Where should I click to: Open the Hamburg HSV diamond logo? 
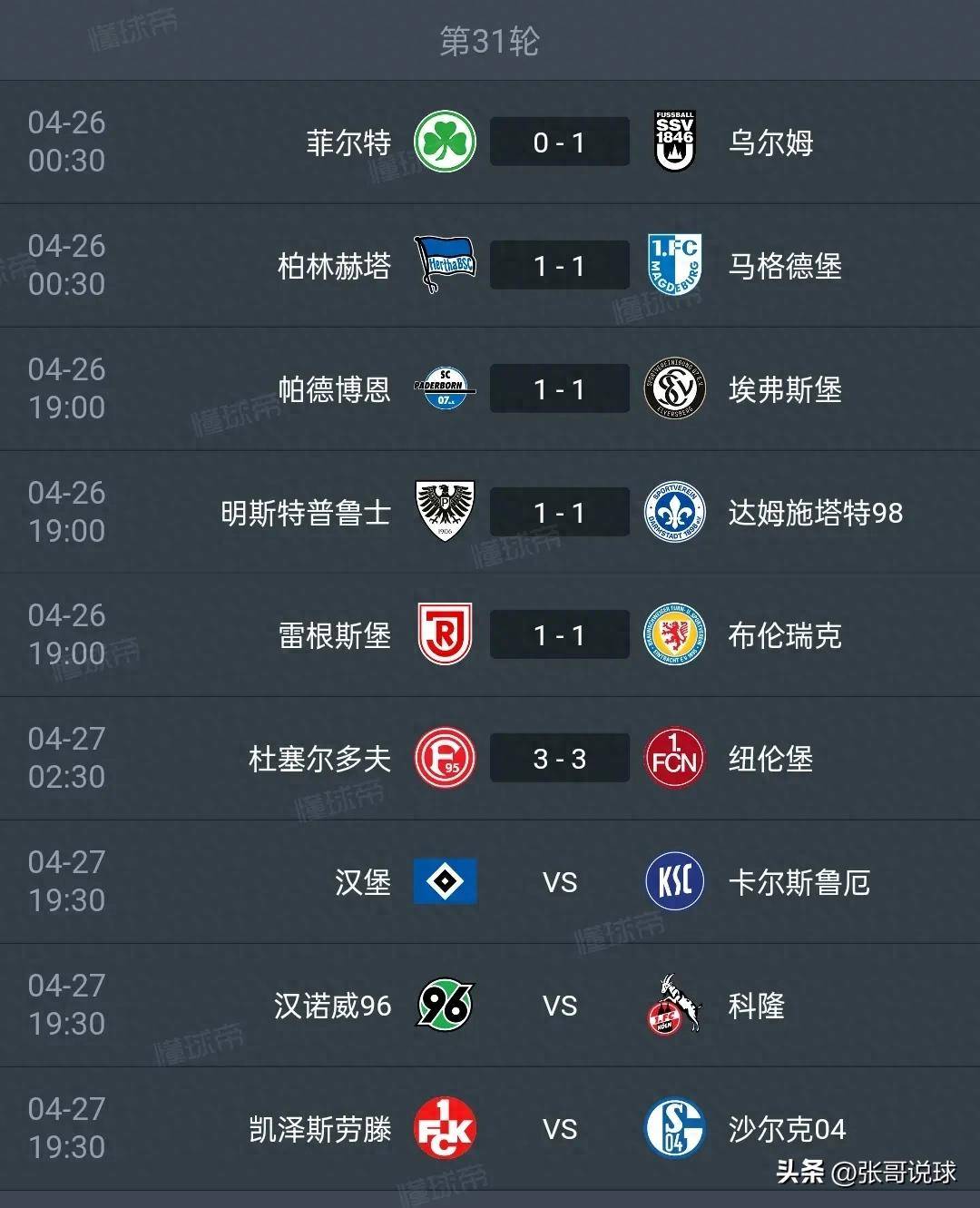click(446, 881)
